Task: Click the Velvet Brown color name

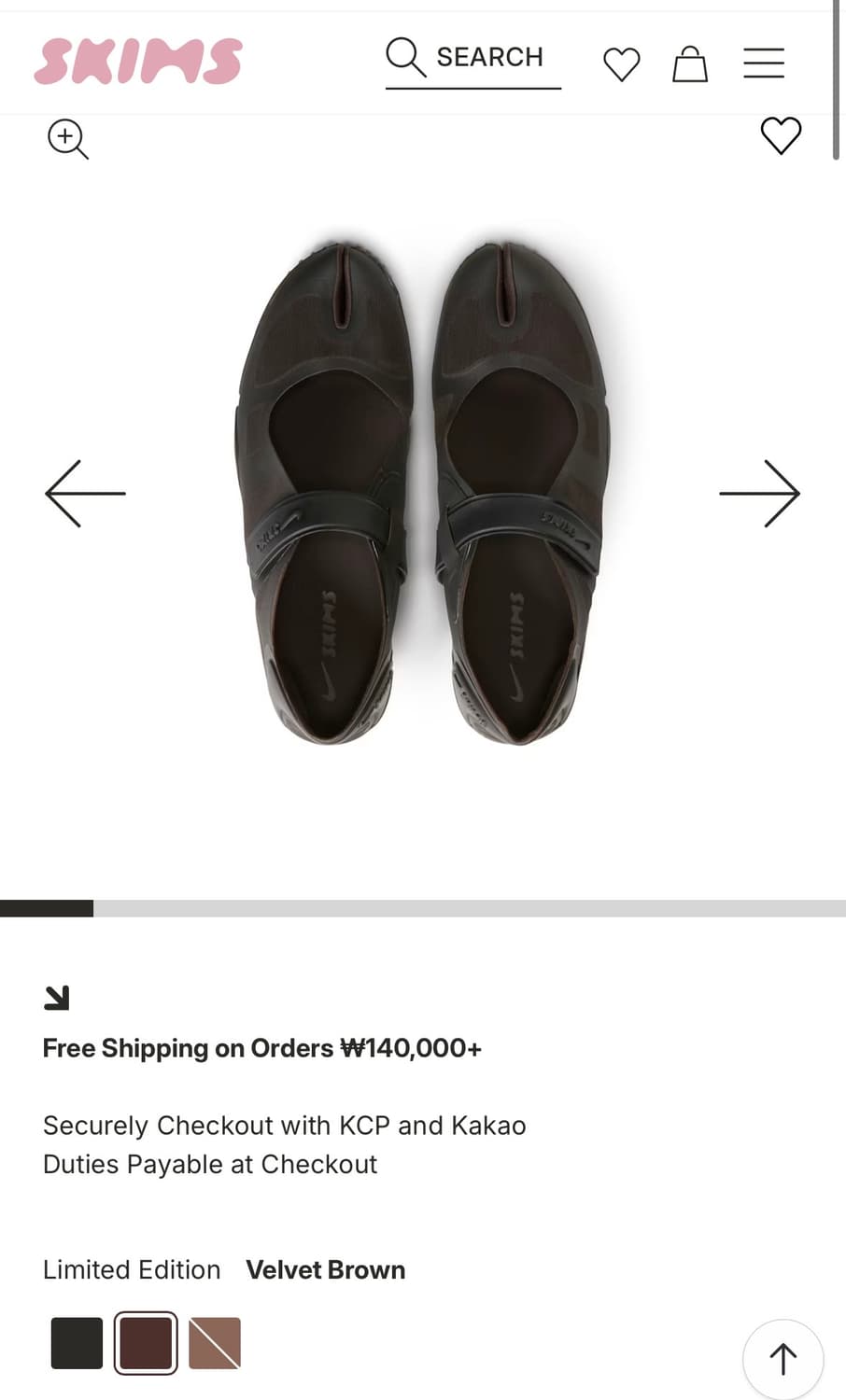Action: point(325,1269)
